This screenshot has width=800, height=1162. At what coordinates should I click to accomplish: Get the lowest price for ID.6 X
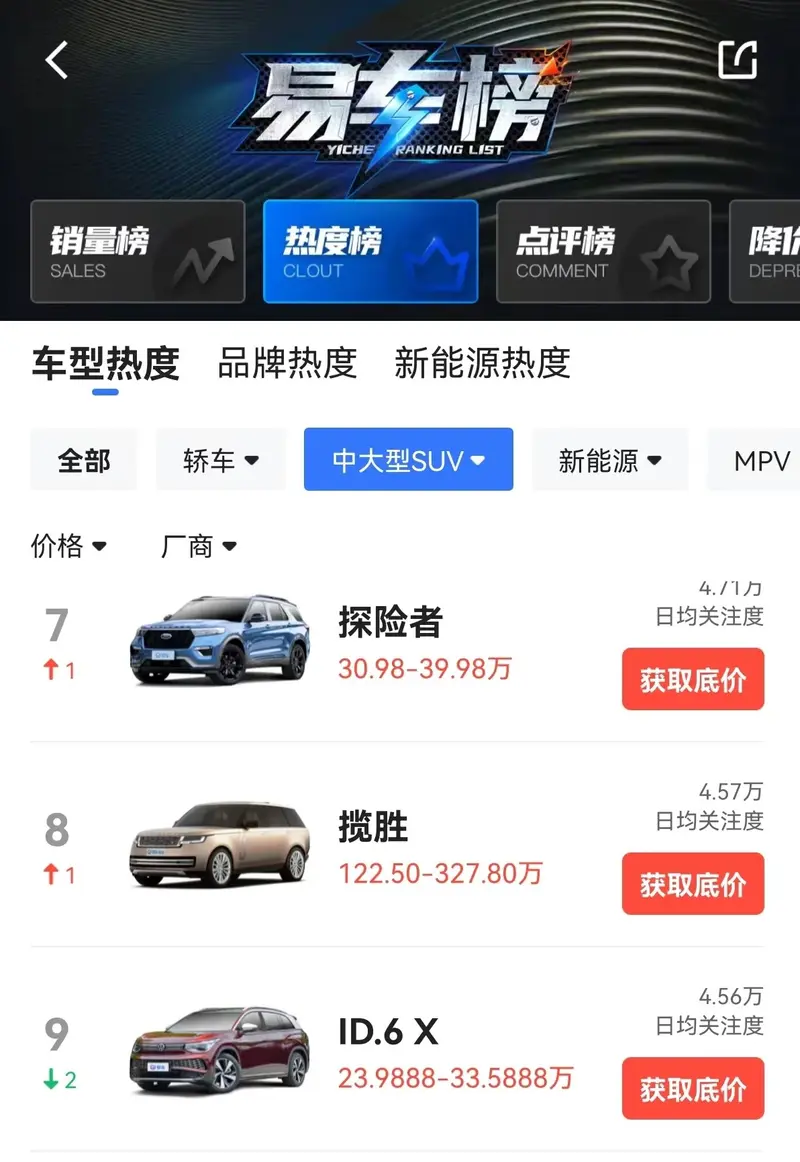point(692,1088)
